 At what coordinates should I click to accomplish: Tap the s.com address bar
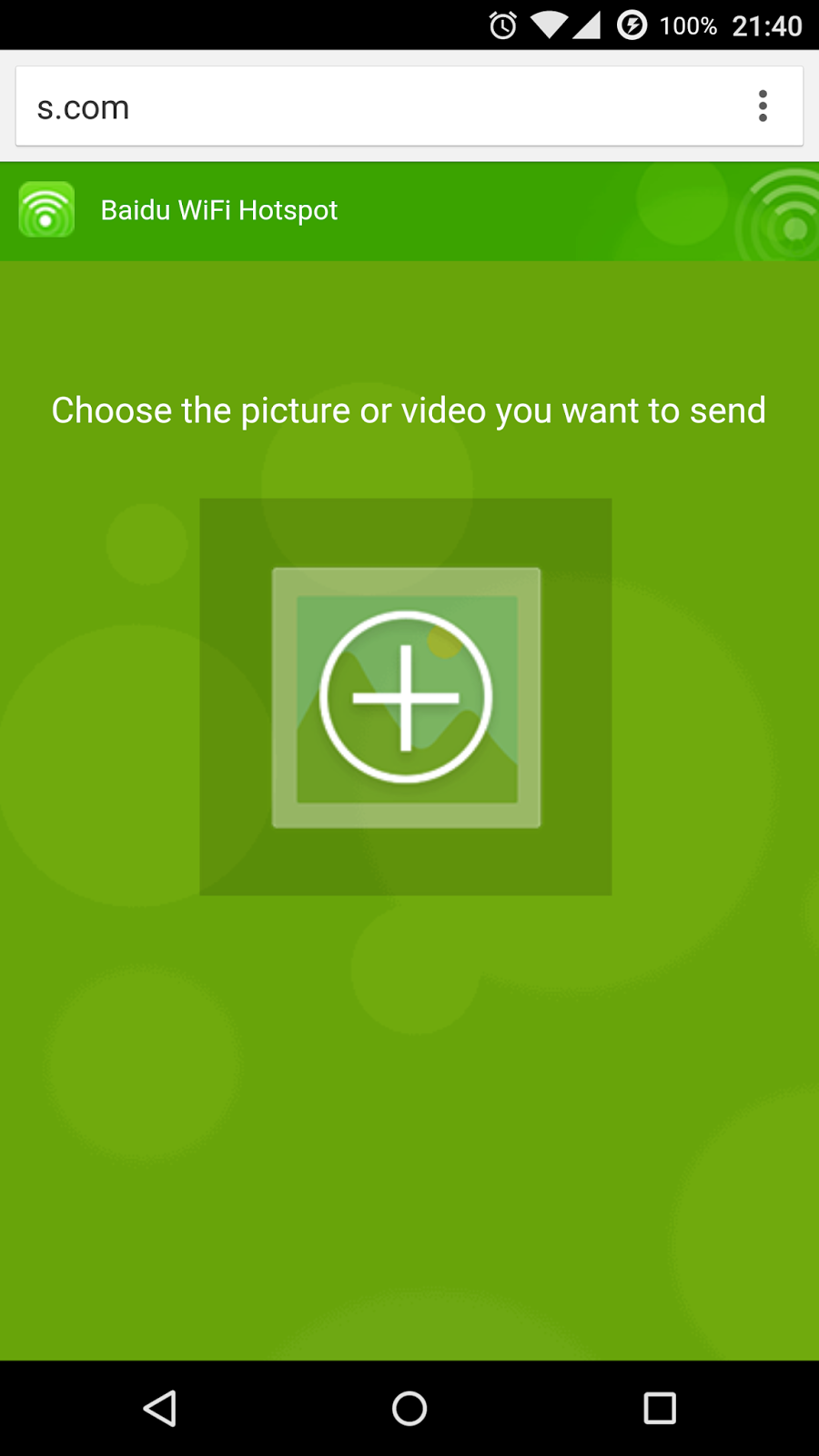[364, 106]
